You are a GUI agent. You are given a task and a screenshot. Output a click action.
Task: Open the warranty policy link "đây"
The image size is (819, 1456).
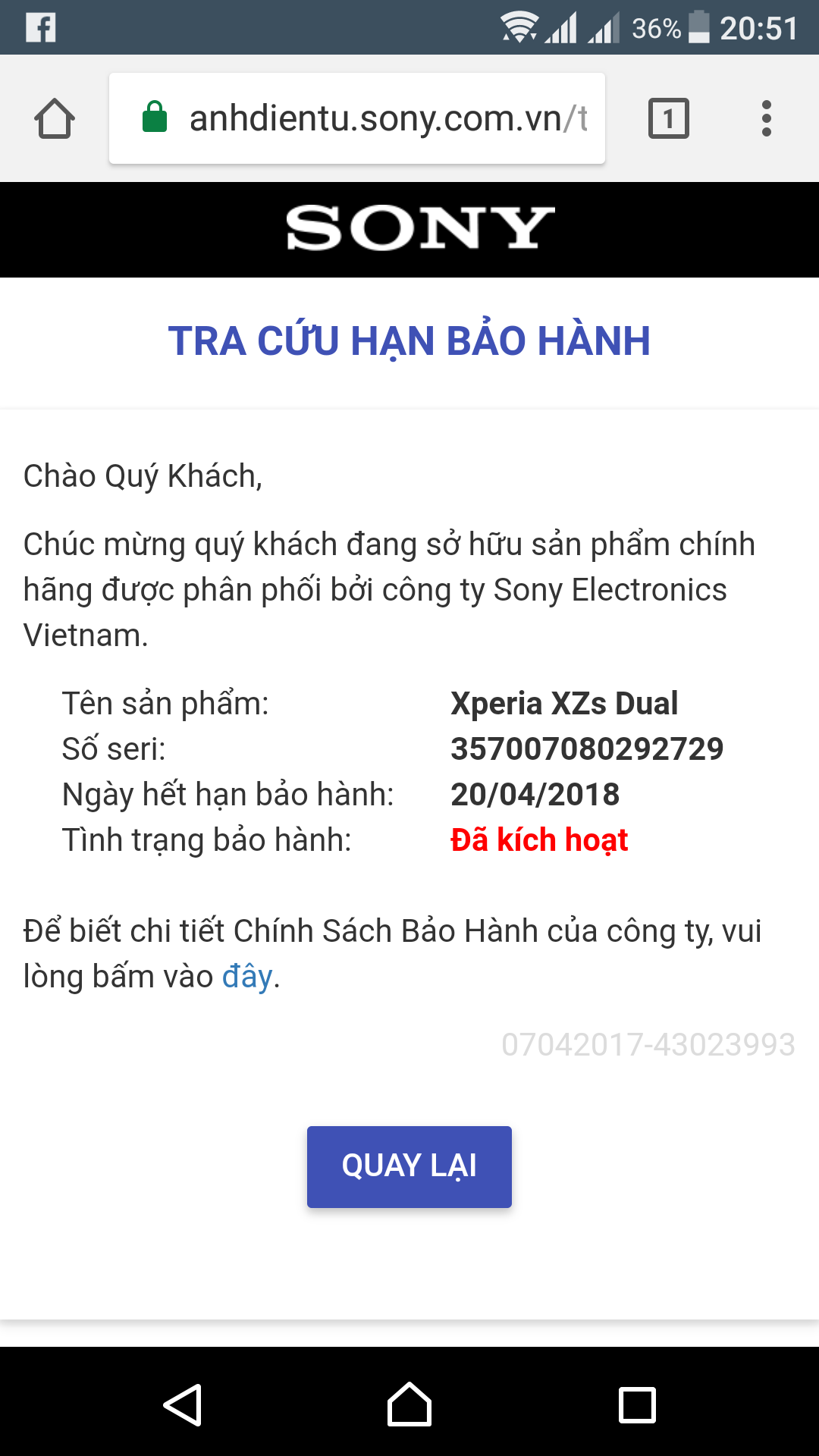click(246, 977)
